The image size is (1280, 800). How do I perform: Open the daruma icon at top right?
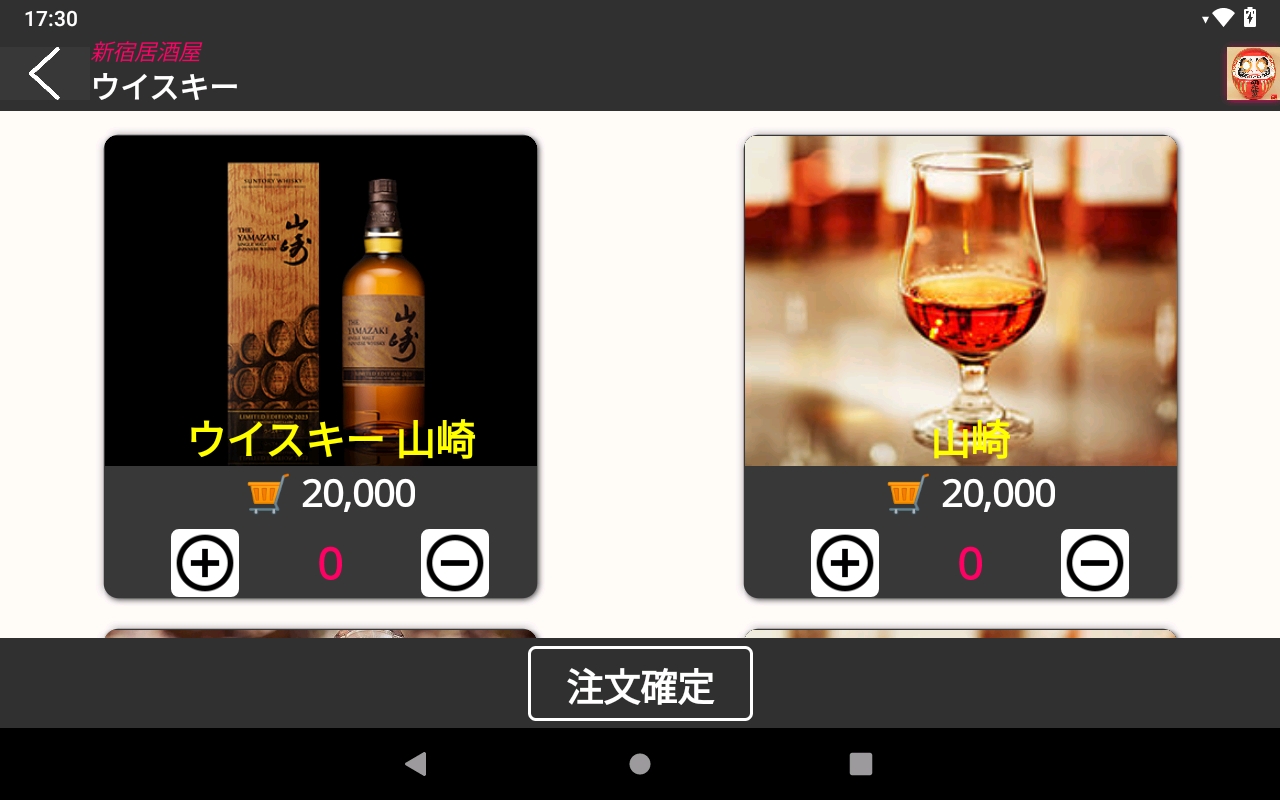pos(1252,74)
